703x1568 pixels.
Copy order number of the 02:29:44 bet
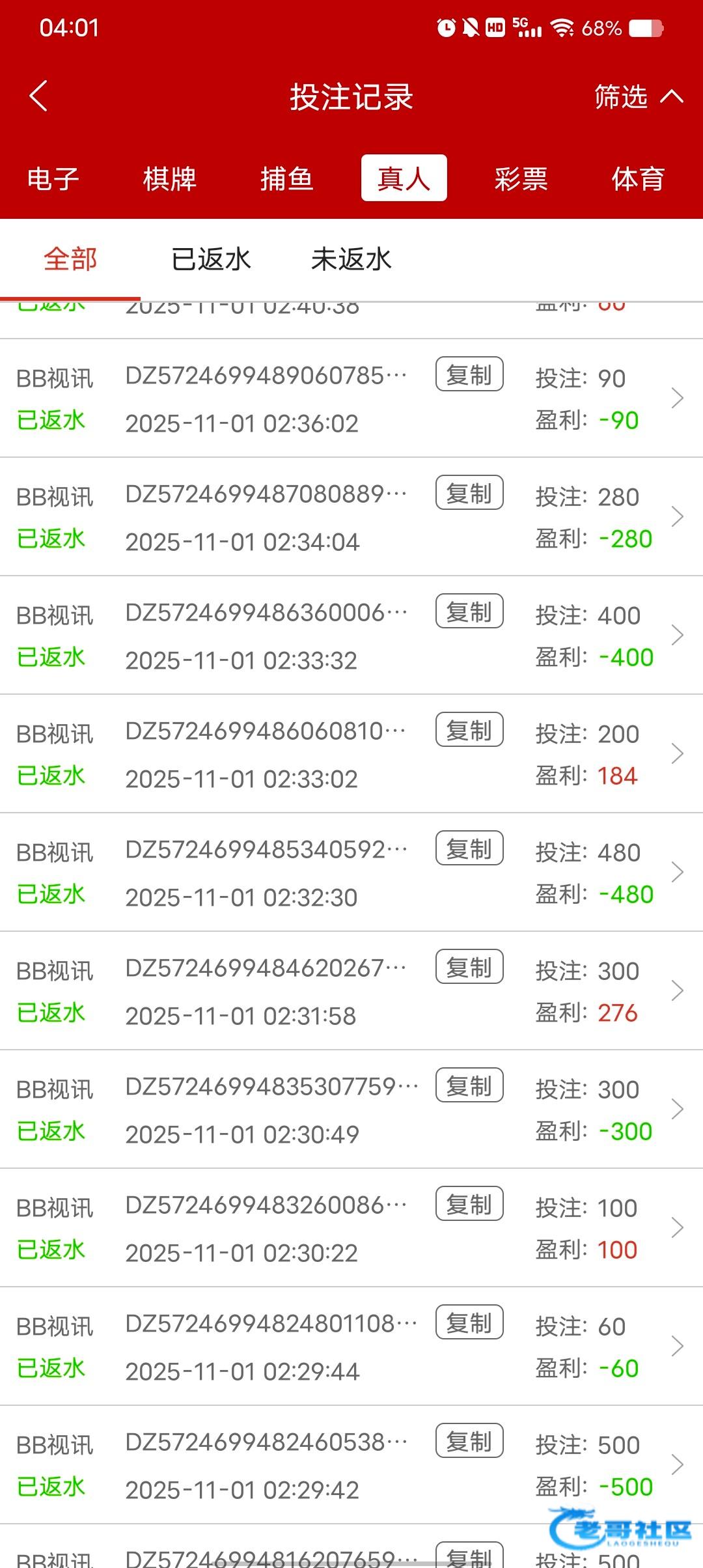[469, 1323]
